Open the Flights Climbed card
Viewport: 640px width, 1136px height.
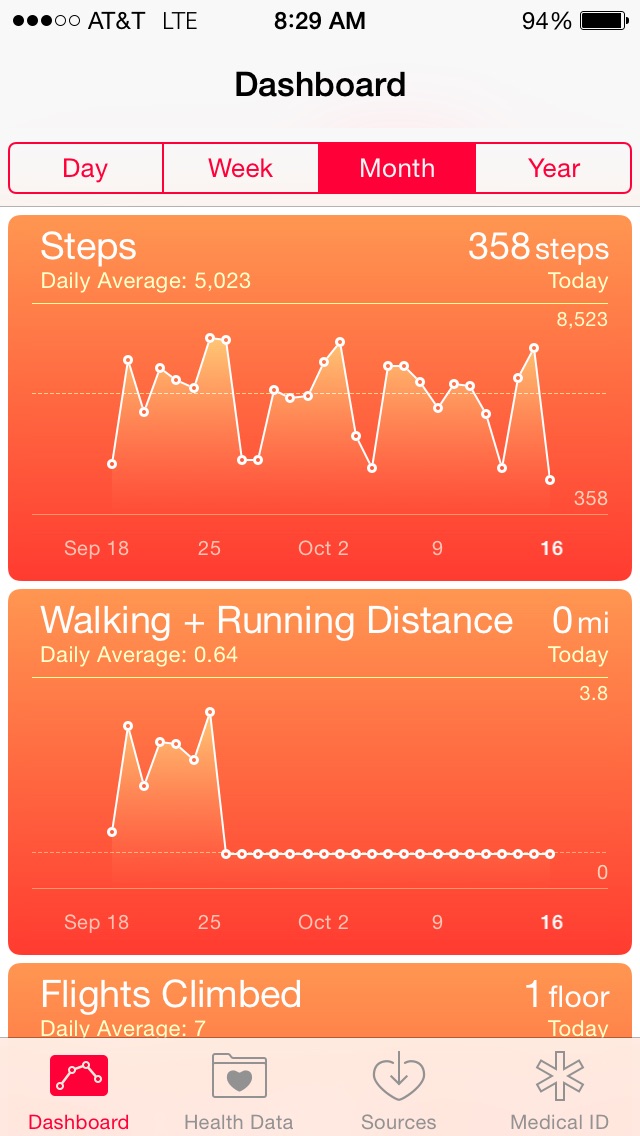point(320,1001)
